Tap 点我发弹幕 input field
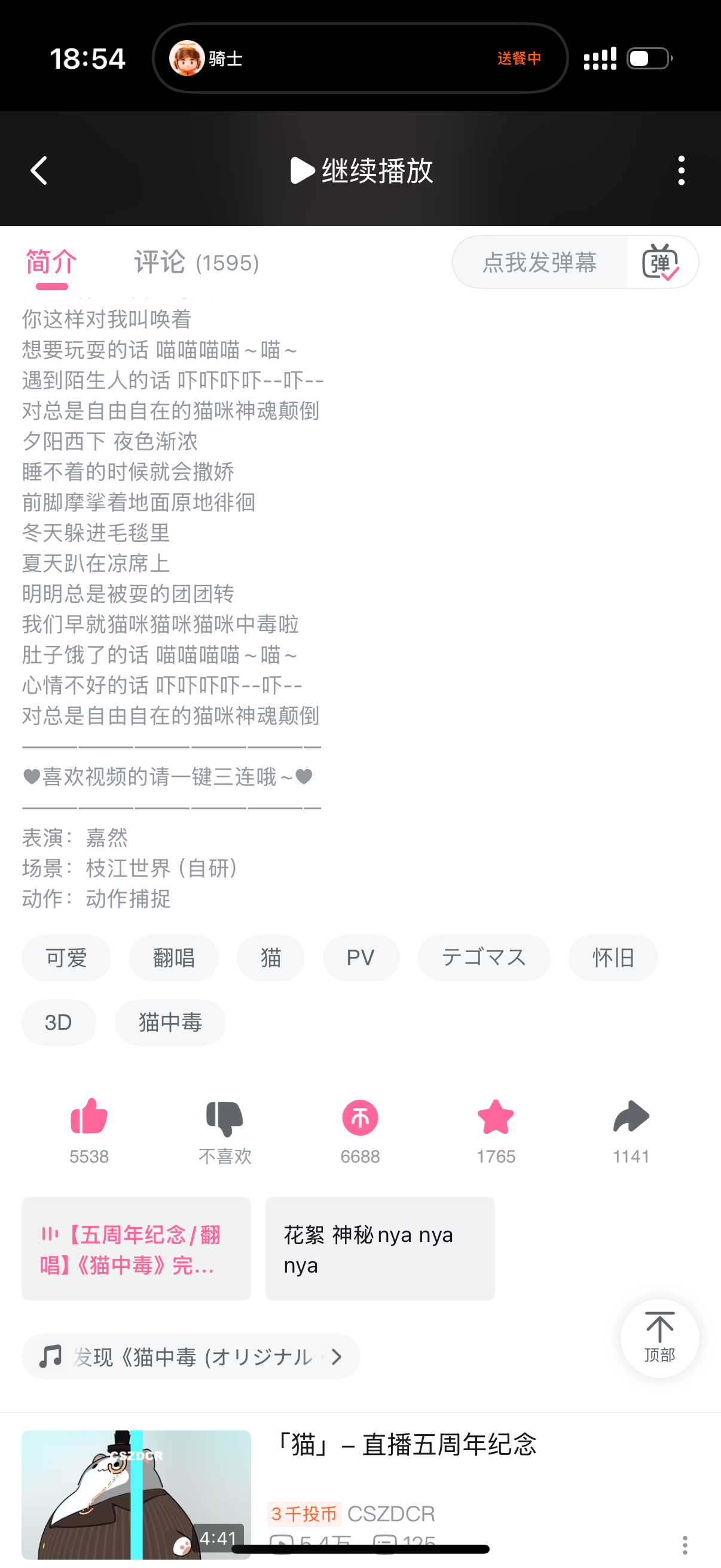This screenshot has width=721, height=1568. coord(540,263)
